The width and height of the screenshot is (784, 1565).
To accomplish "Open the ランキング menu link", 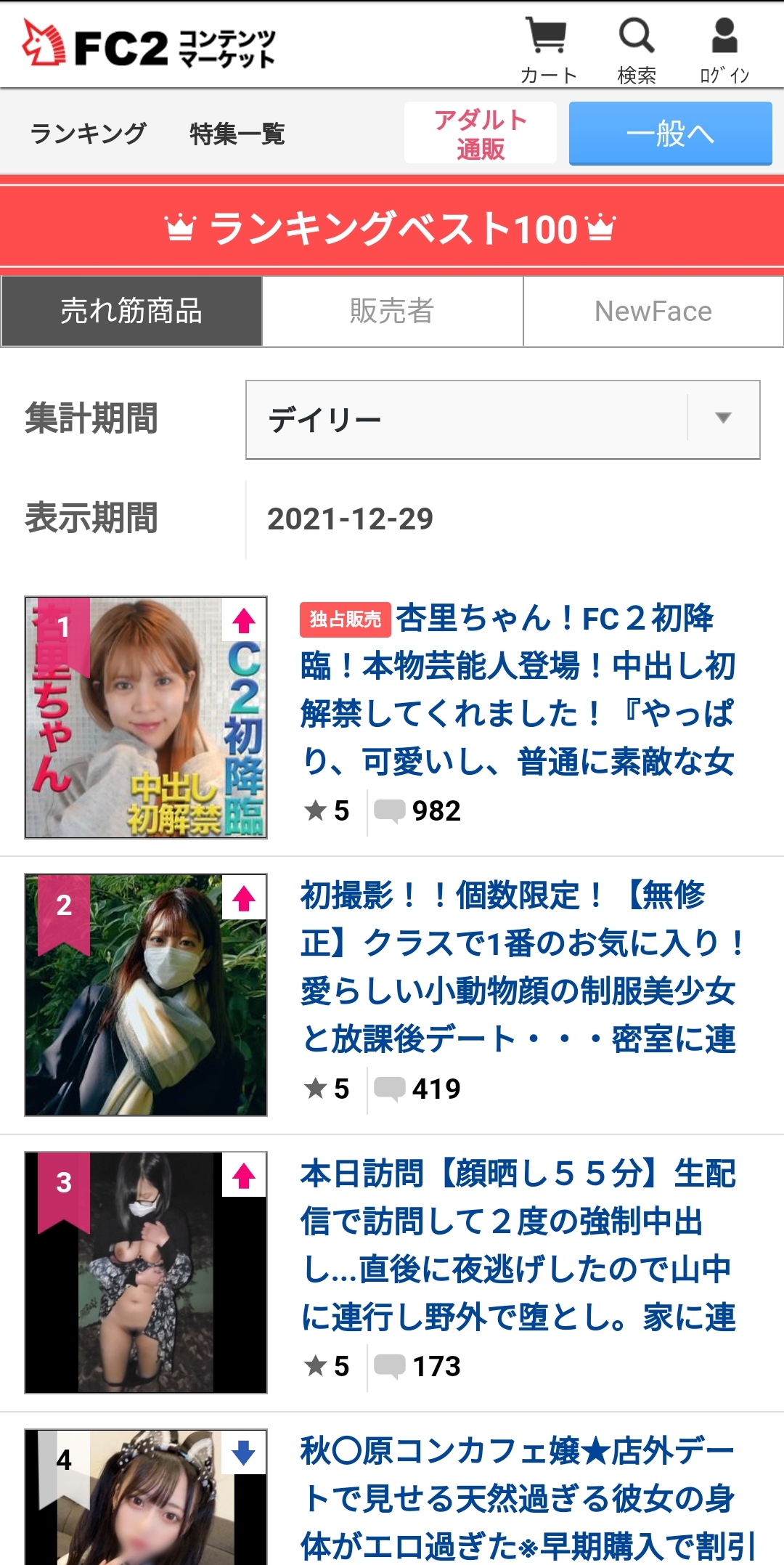I will tap(88, 134).
